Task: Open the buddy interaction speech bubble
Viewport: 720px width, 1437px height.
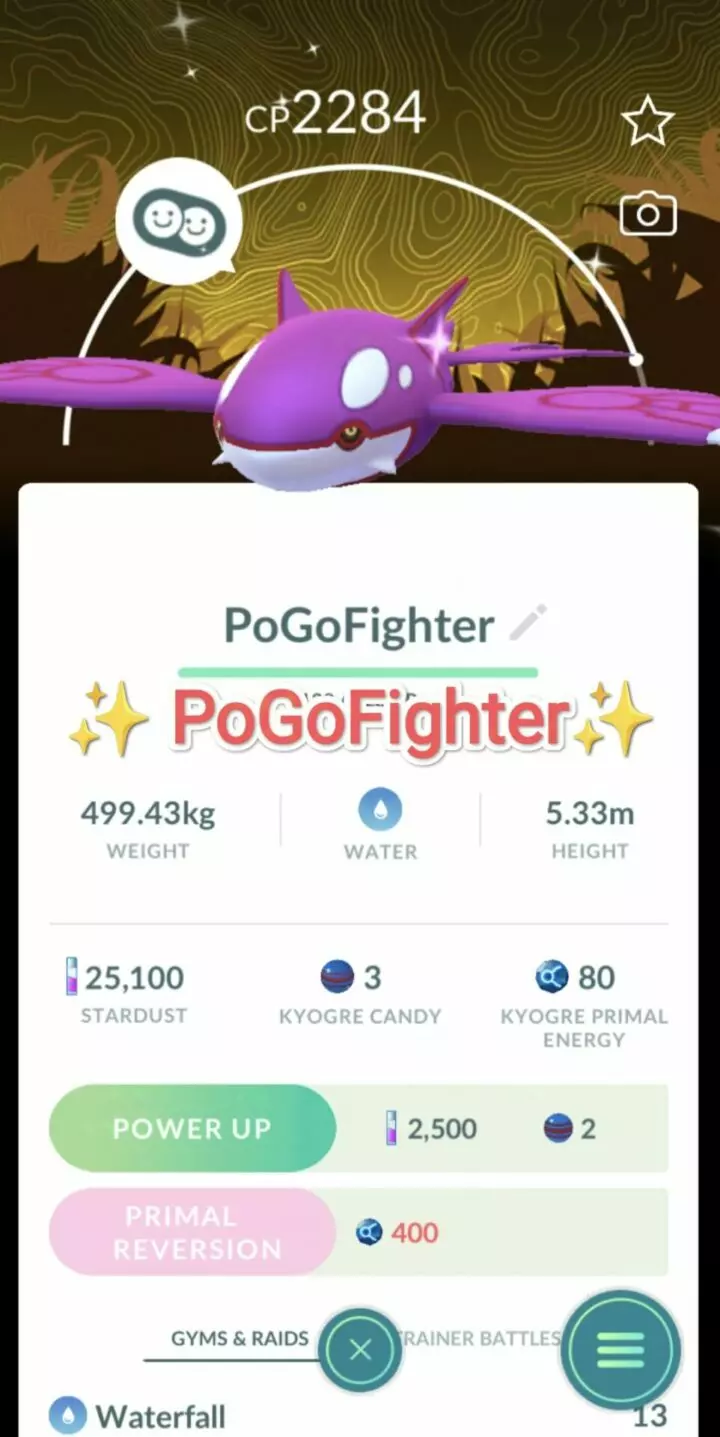Action: [178, 222]
